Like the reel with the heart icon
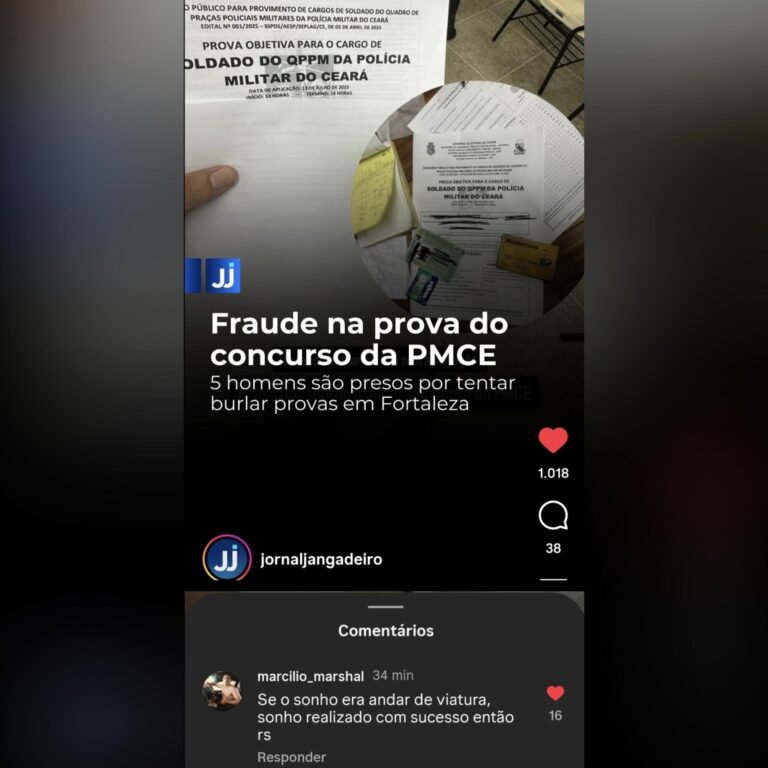 point(553,441)
